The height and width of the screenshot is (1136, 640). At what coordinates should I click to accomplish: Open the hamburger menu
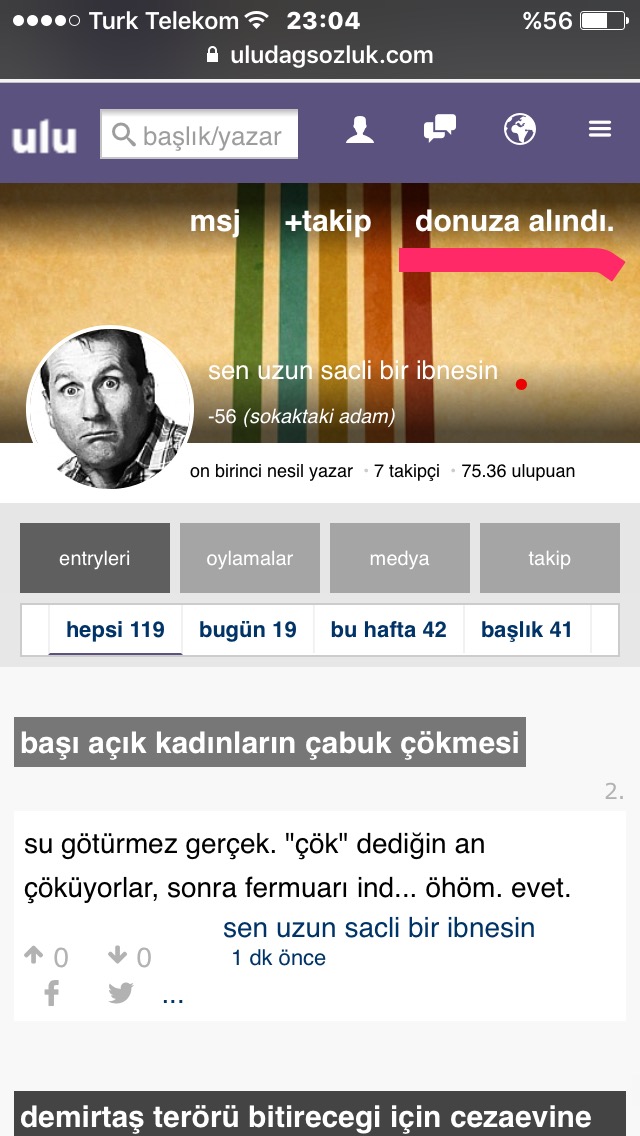click(x=599, y=129)
